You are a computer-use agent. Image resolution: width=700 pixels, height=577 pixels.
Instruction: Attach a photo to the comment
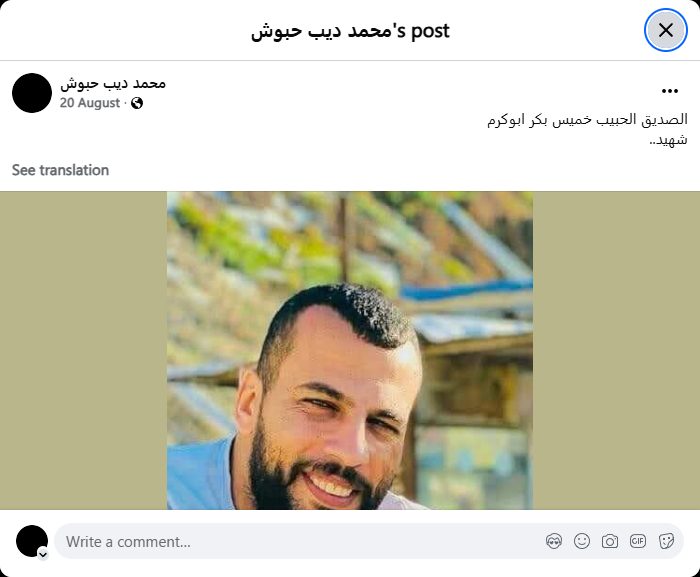click(610, 541)
